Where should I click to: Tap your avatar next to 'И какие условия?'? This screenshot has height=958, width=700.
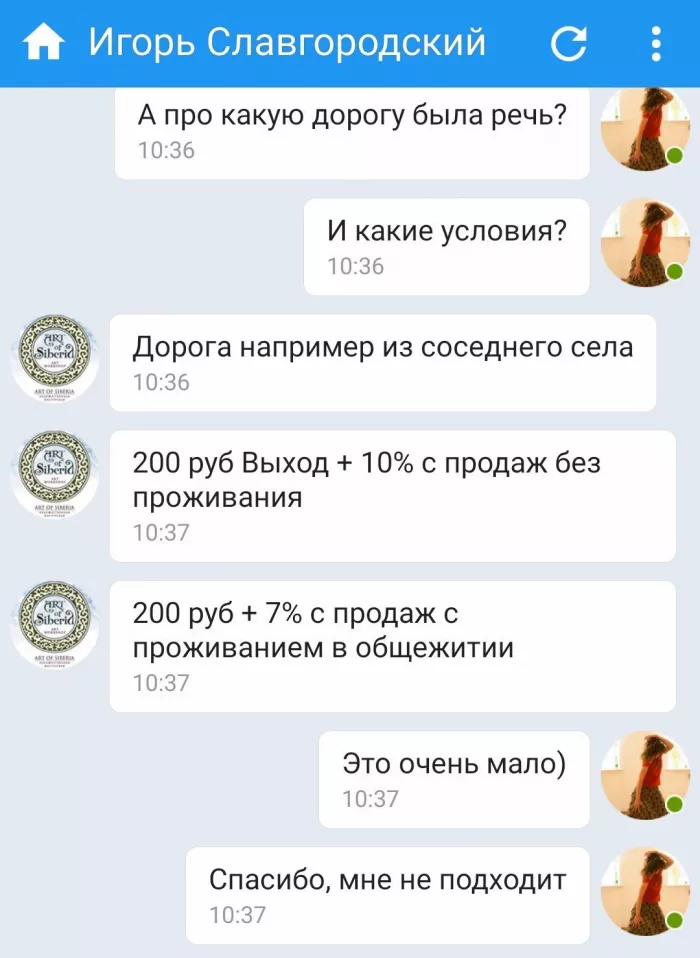coord(645,243)
